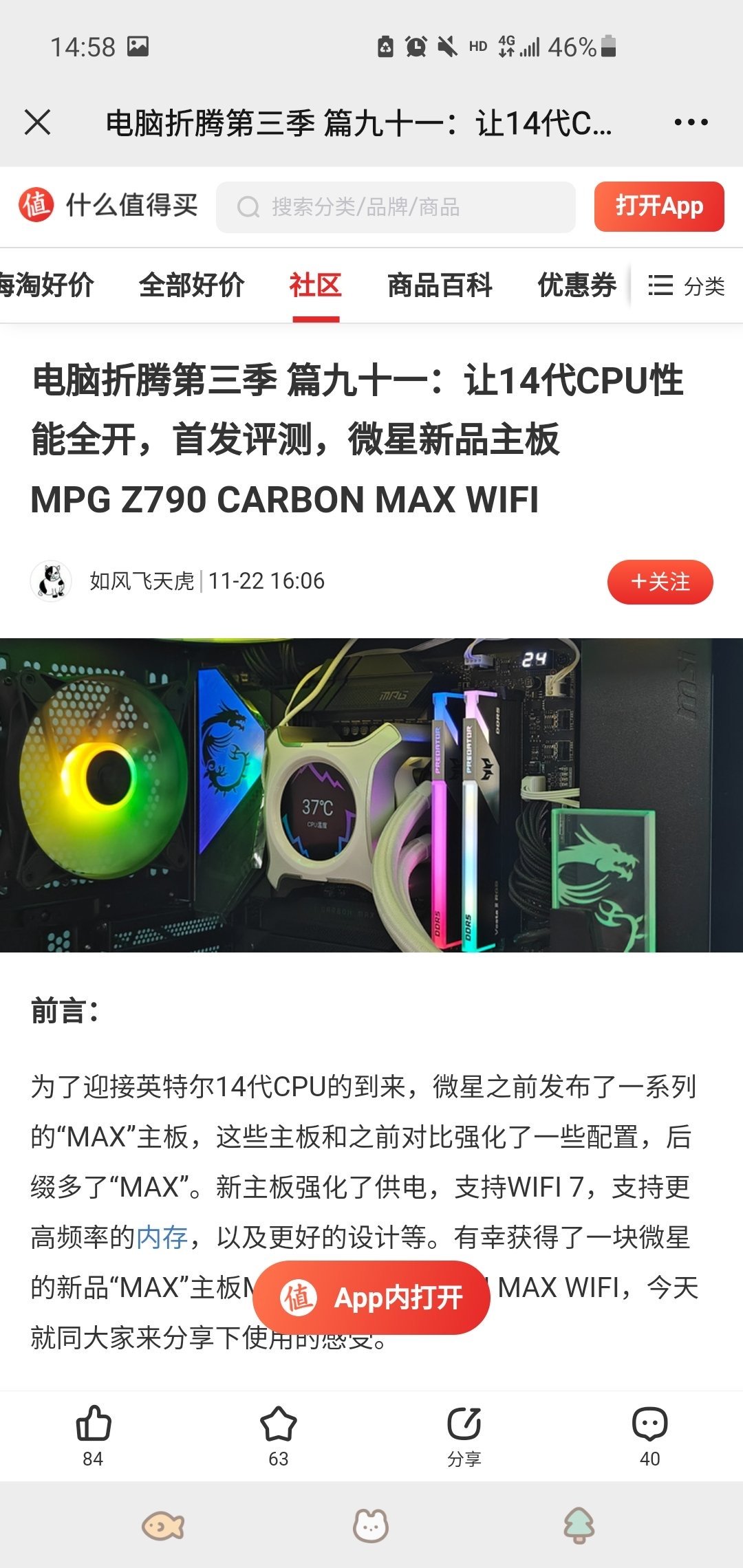The height and width of the screenshot is (1568, 743).
Task: Tap the 打开App button
Action: (x=658, y=206)
